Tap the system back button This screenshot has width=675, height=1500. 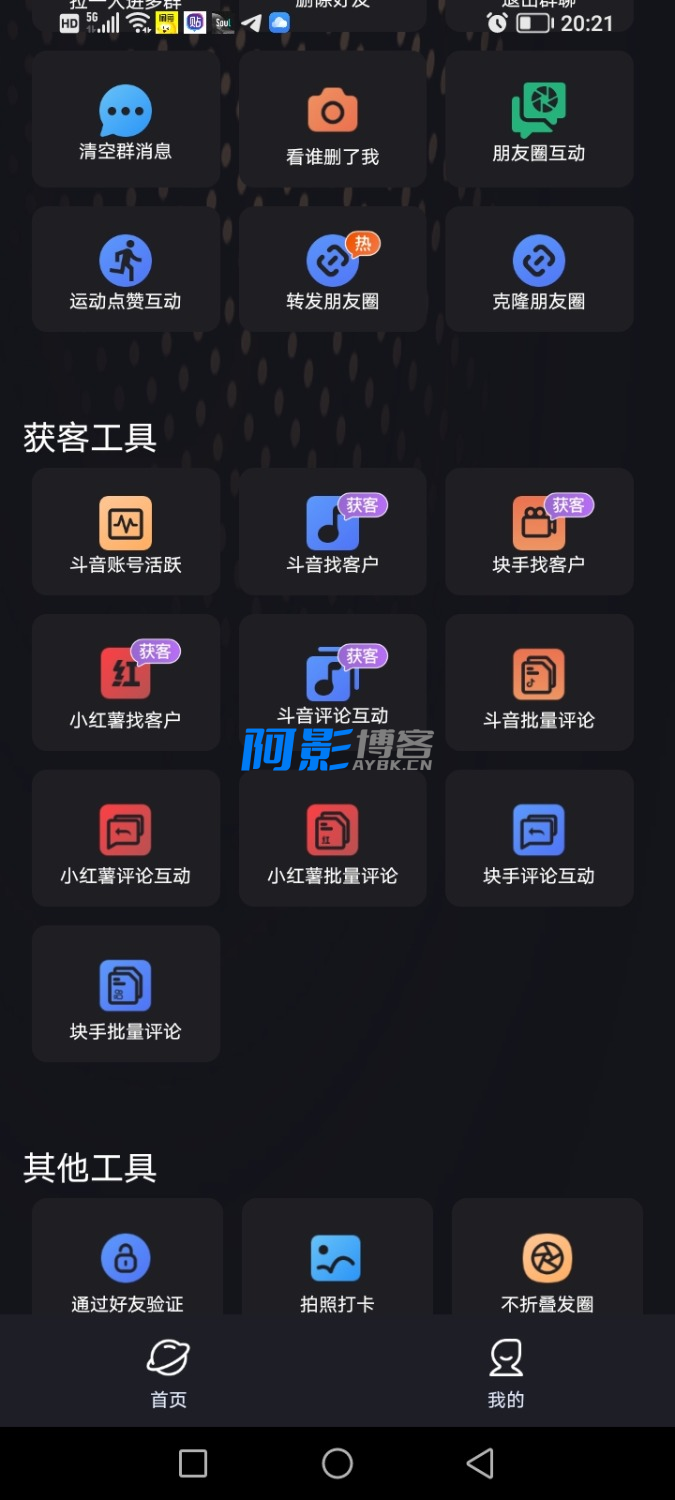pos(480,1464)
